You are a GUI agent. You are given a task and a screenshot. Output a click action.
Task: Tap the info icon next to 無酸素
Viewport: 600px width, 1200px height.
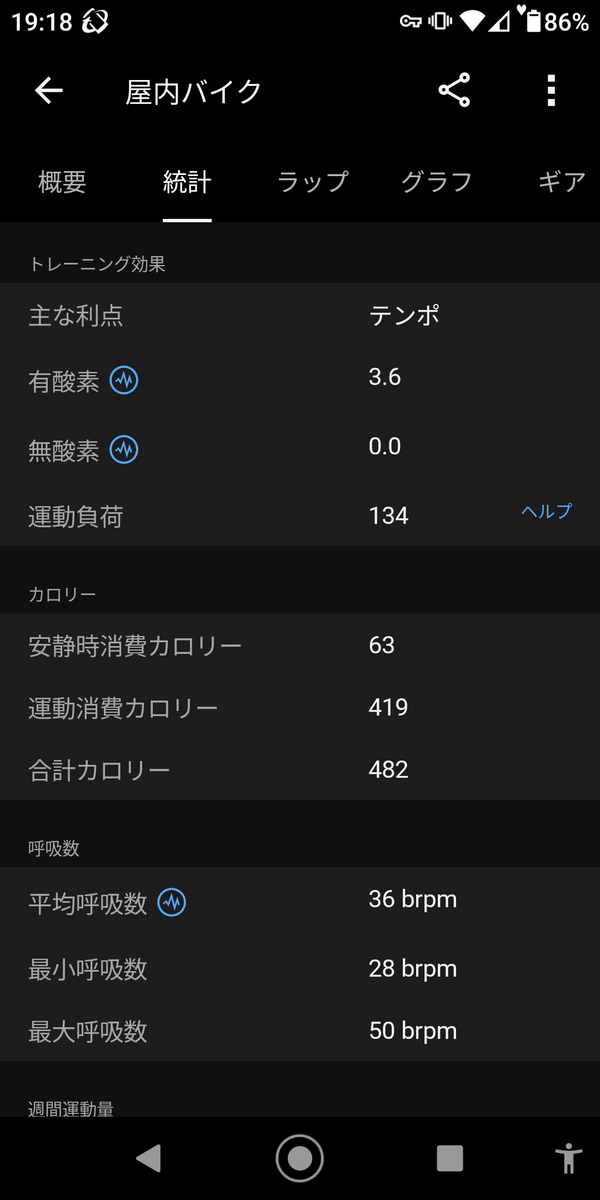[x=124, y=449]
